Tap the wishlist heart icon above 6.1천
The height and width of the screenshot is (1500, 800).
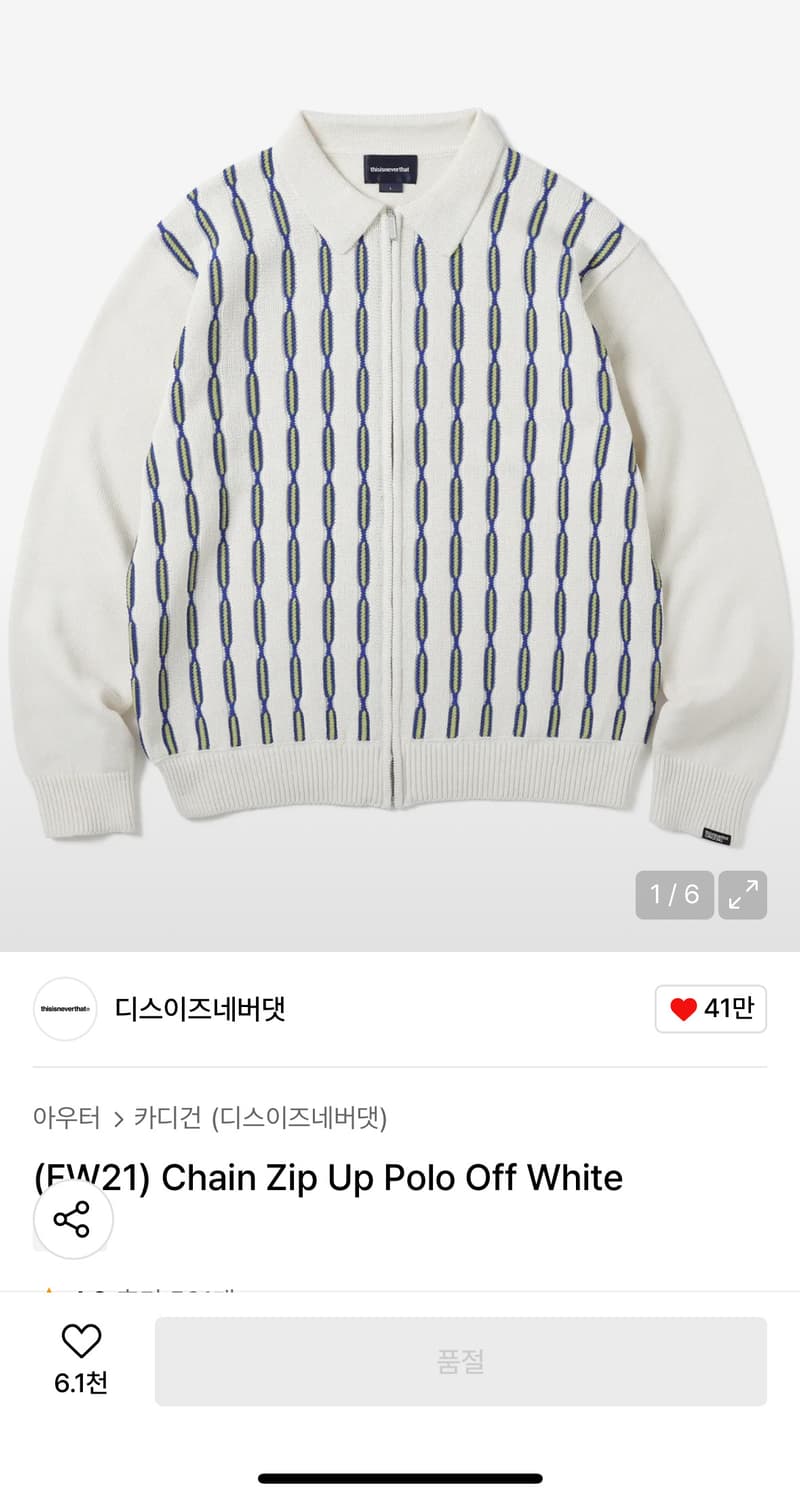(x=82, y=1338)
